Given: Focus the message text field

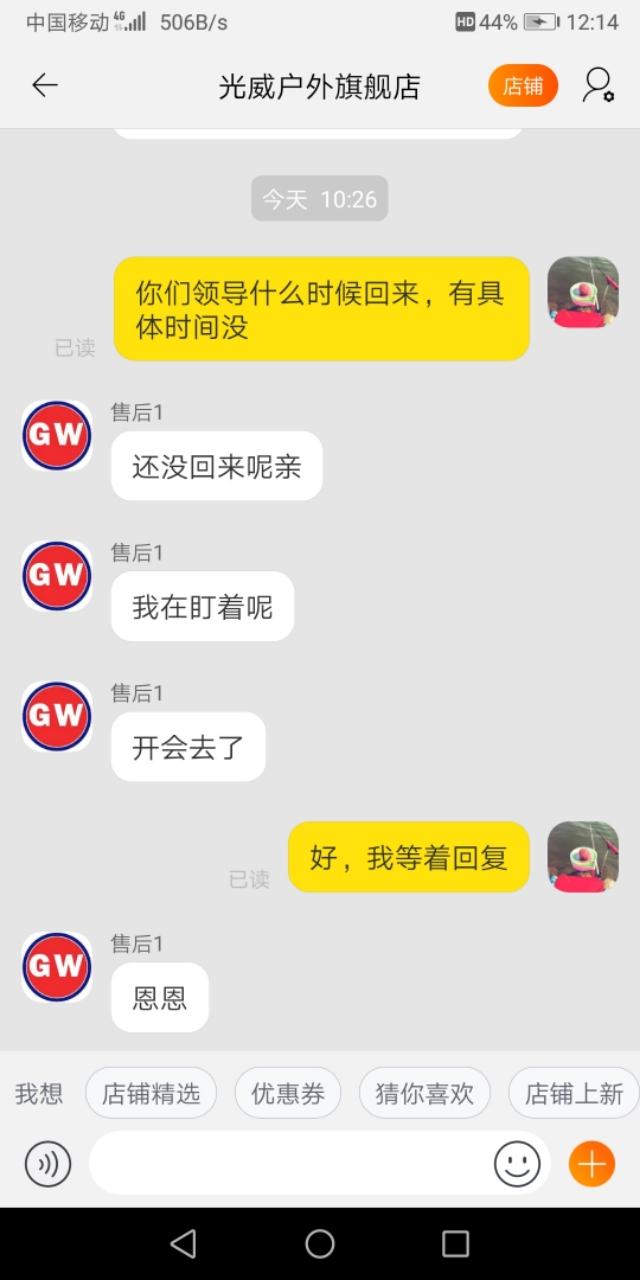Looking at the screenshot, I should point(290,1164).
